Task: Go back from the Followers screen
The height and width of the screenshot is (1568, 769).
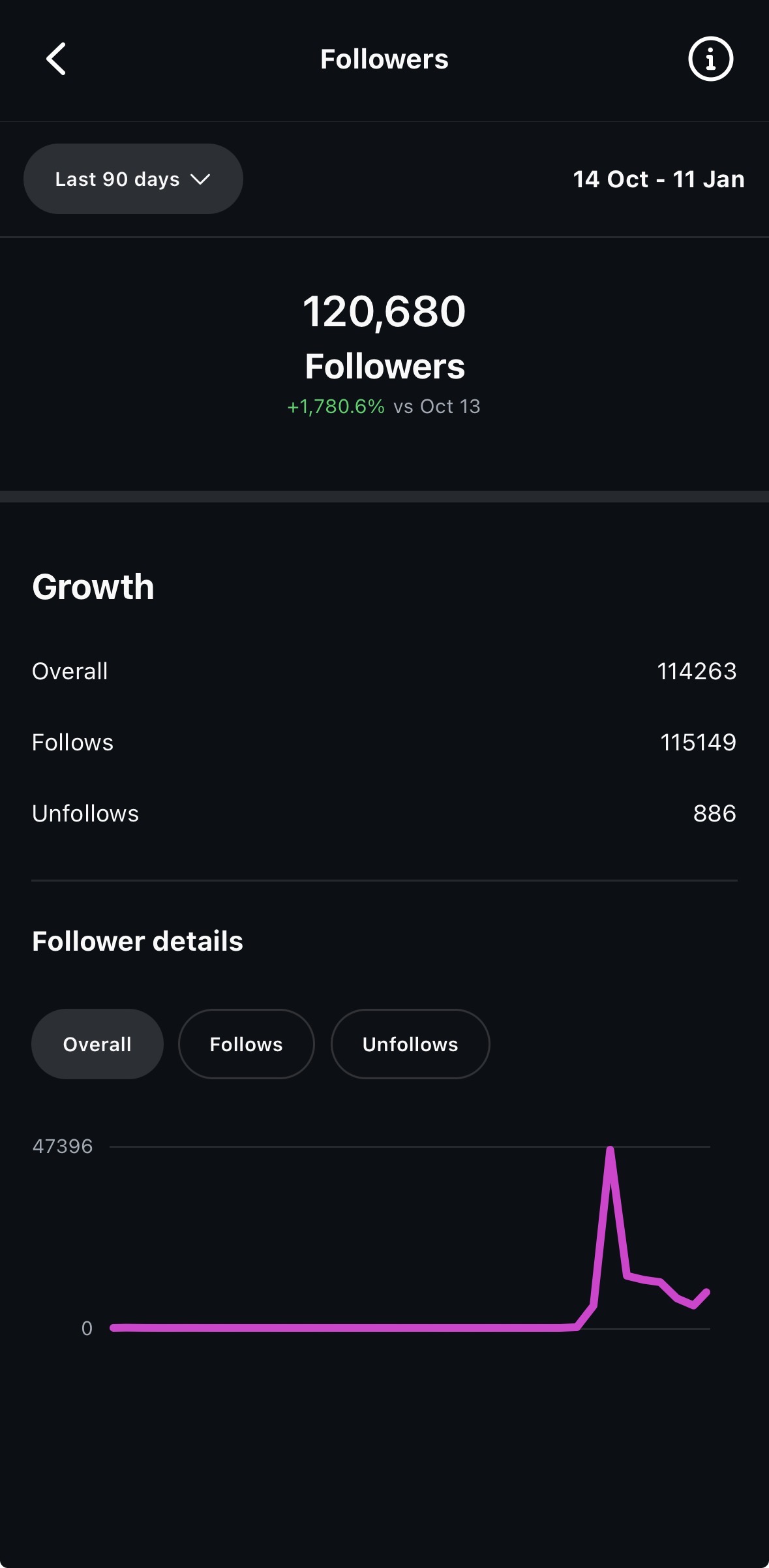Action: click(56, 59)
